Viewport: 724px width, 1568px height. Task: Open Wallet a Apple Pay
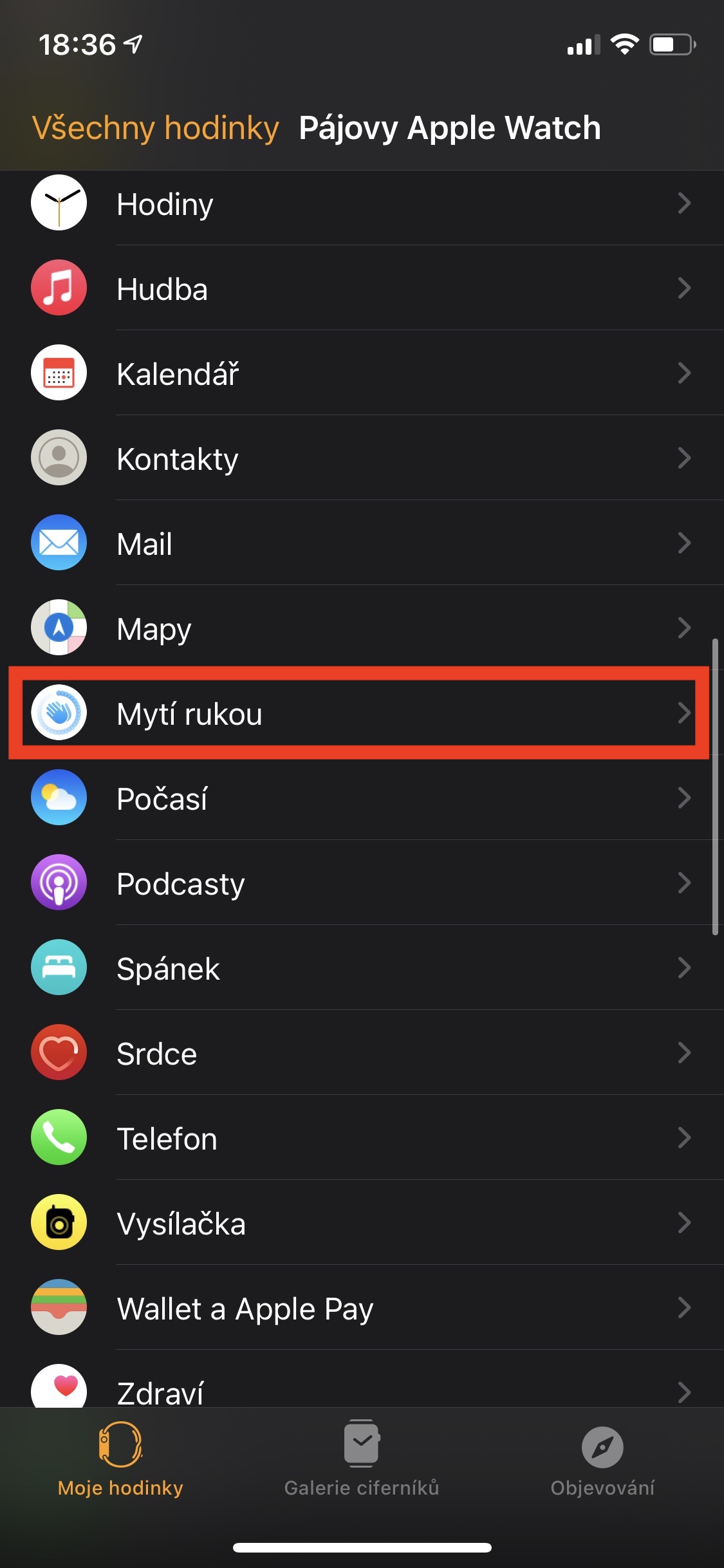(x=360, y=1309)
